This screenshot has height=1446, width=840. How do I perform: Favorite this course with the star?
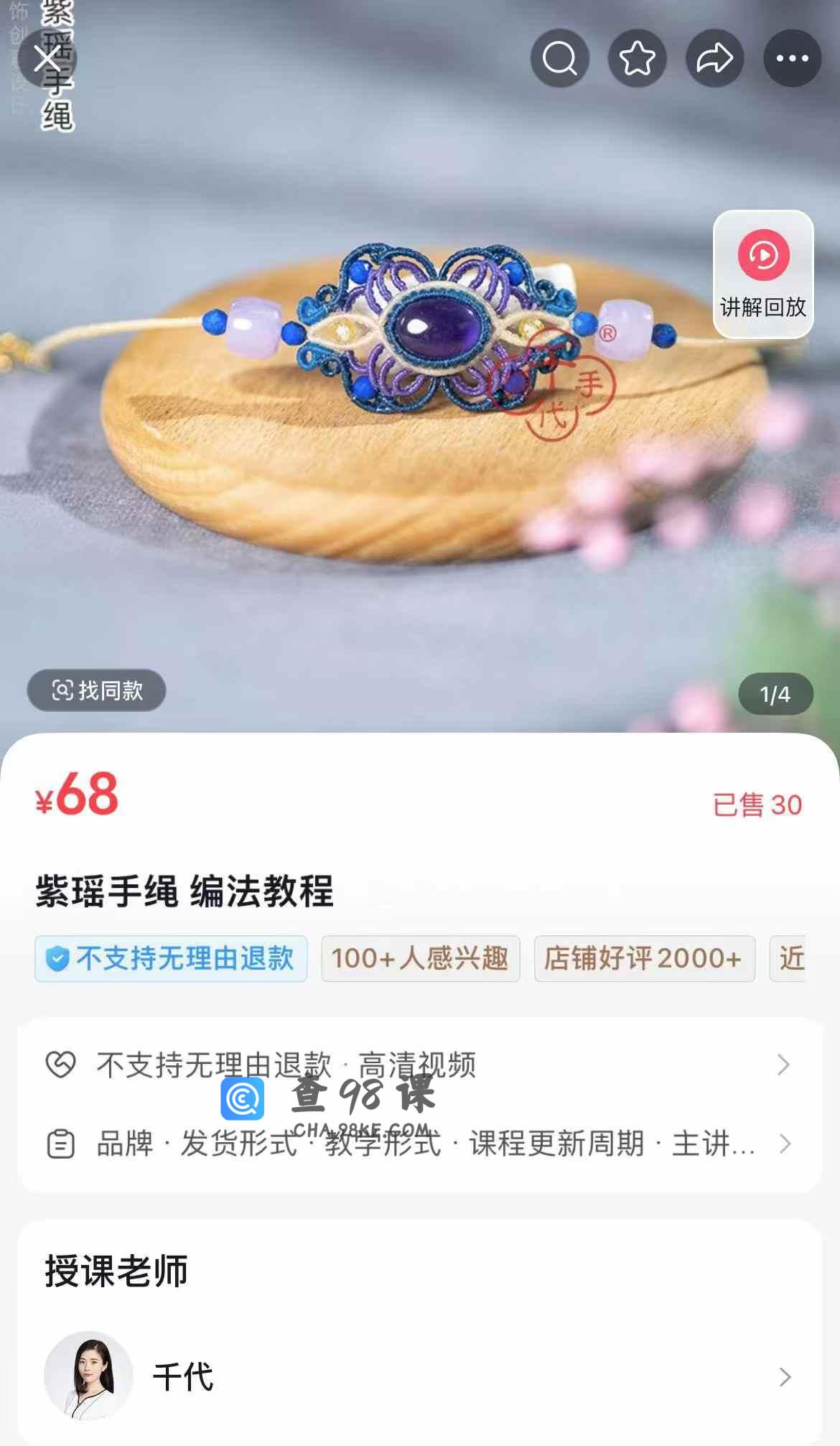pyautogui.click(x=638, y=59)
